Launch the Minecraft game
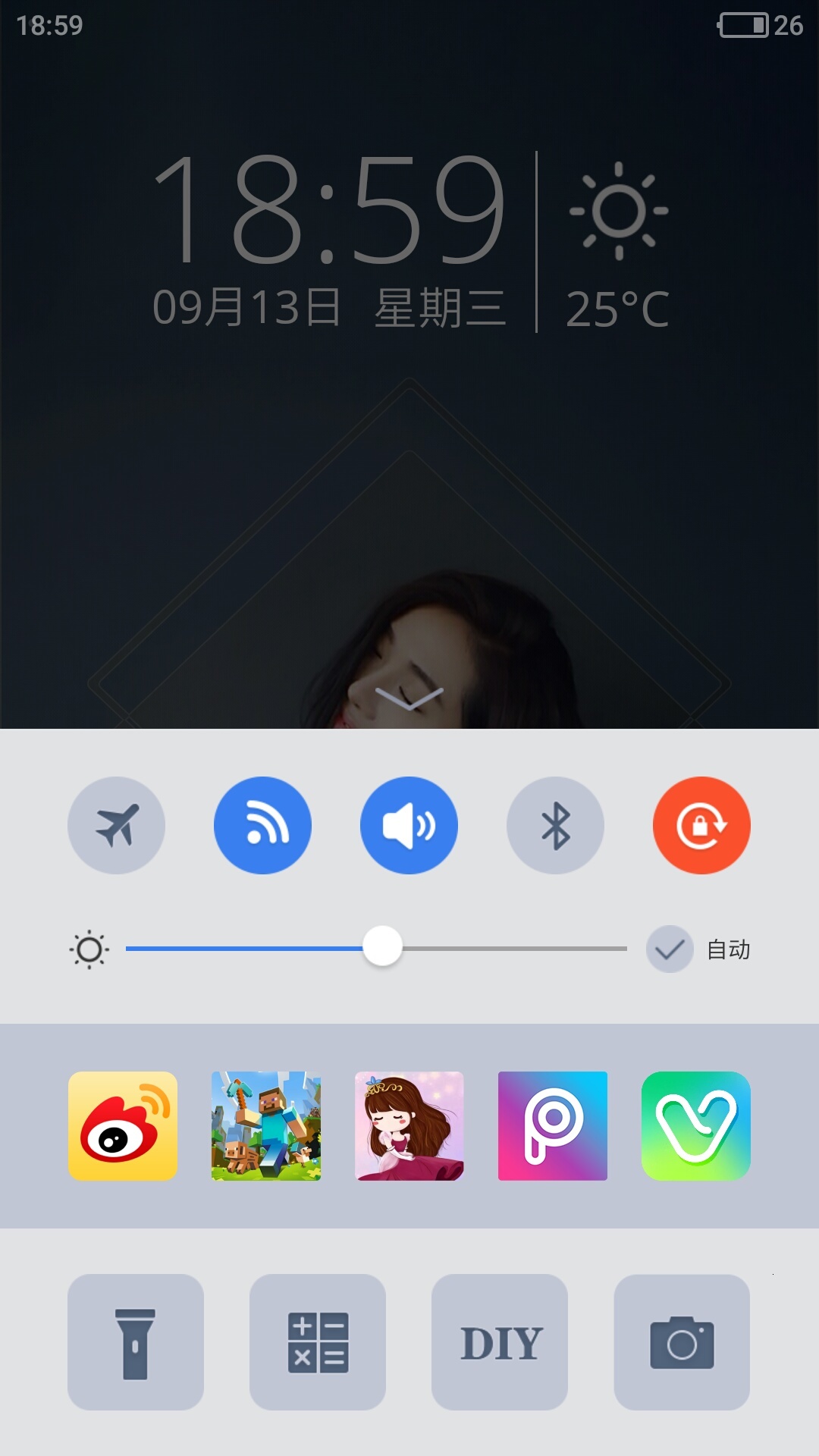 pos(265,1126)
